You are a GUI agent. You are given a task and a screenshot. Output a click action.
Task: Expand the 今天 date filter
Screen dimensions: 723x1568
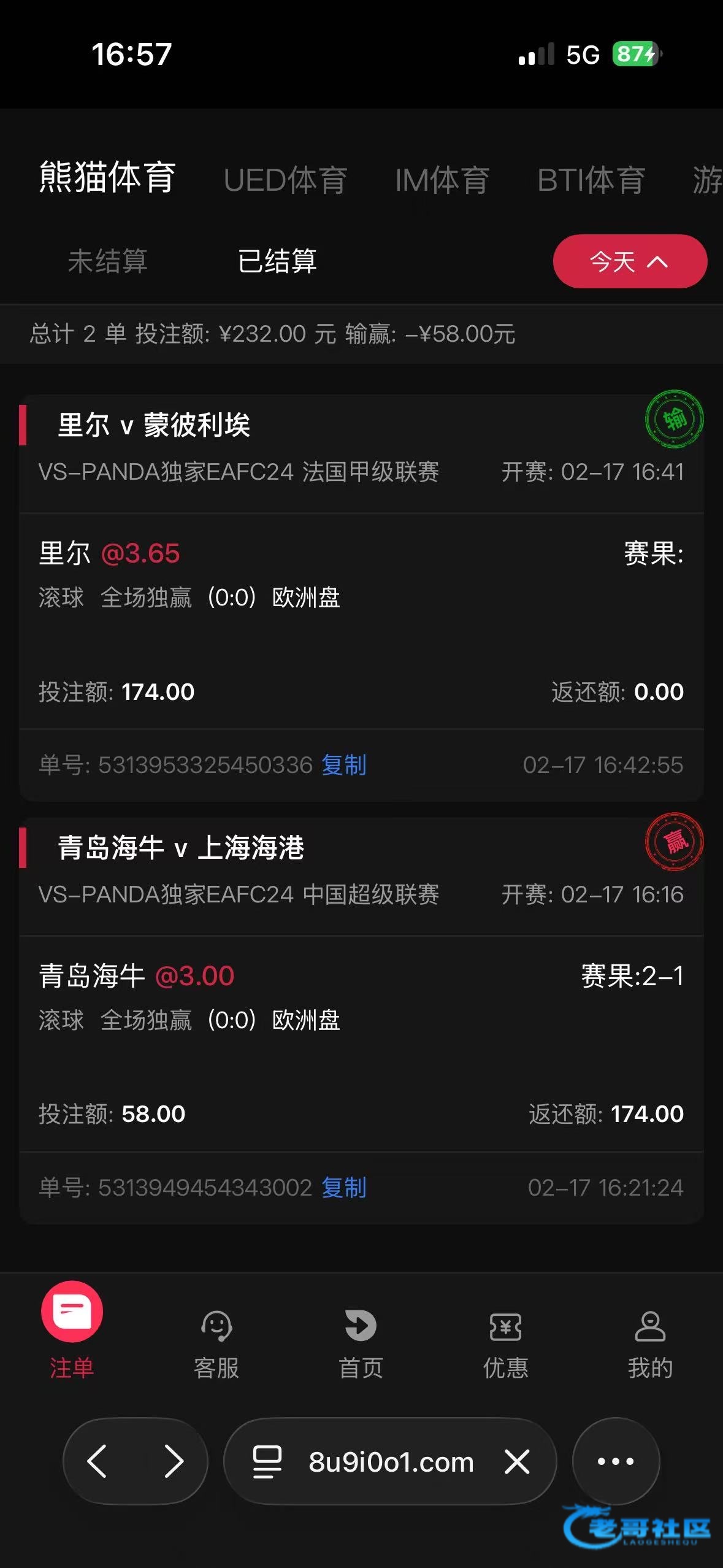630,261
